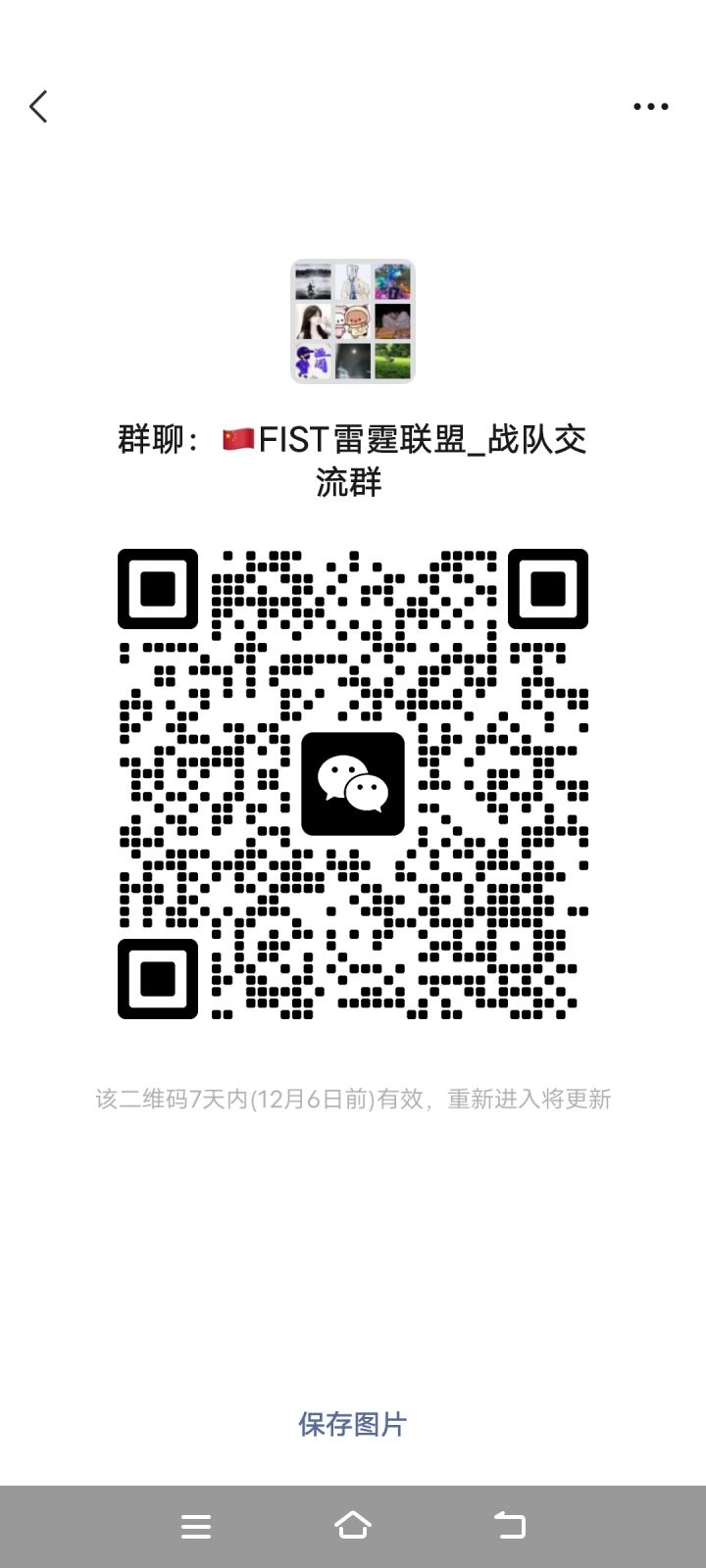Tap the bottom-left QR finder pattern
The image size is (706, 1568).
157,980
